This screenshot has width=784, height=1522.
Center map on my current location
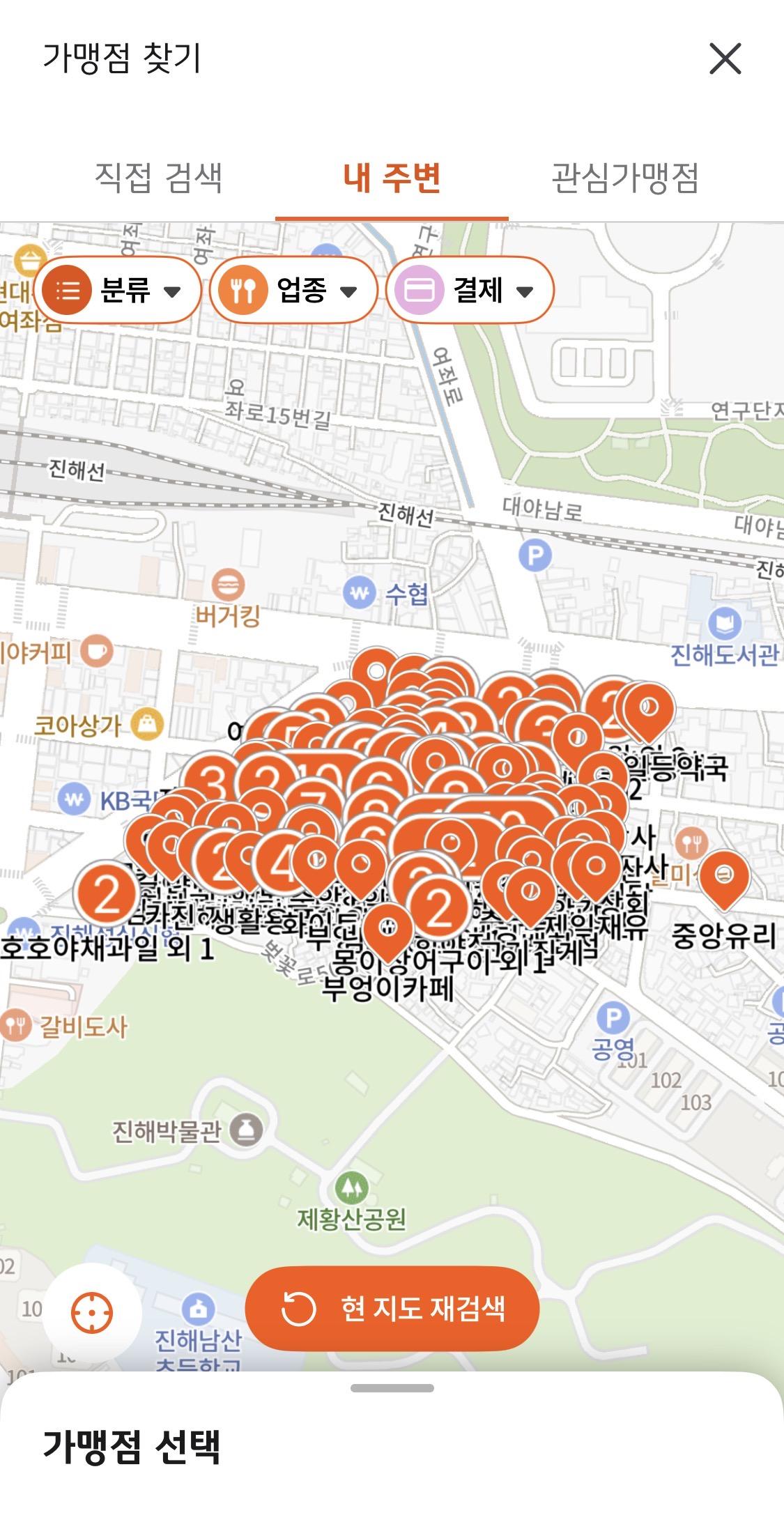click(x=92, y=1313)
